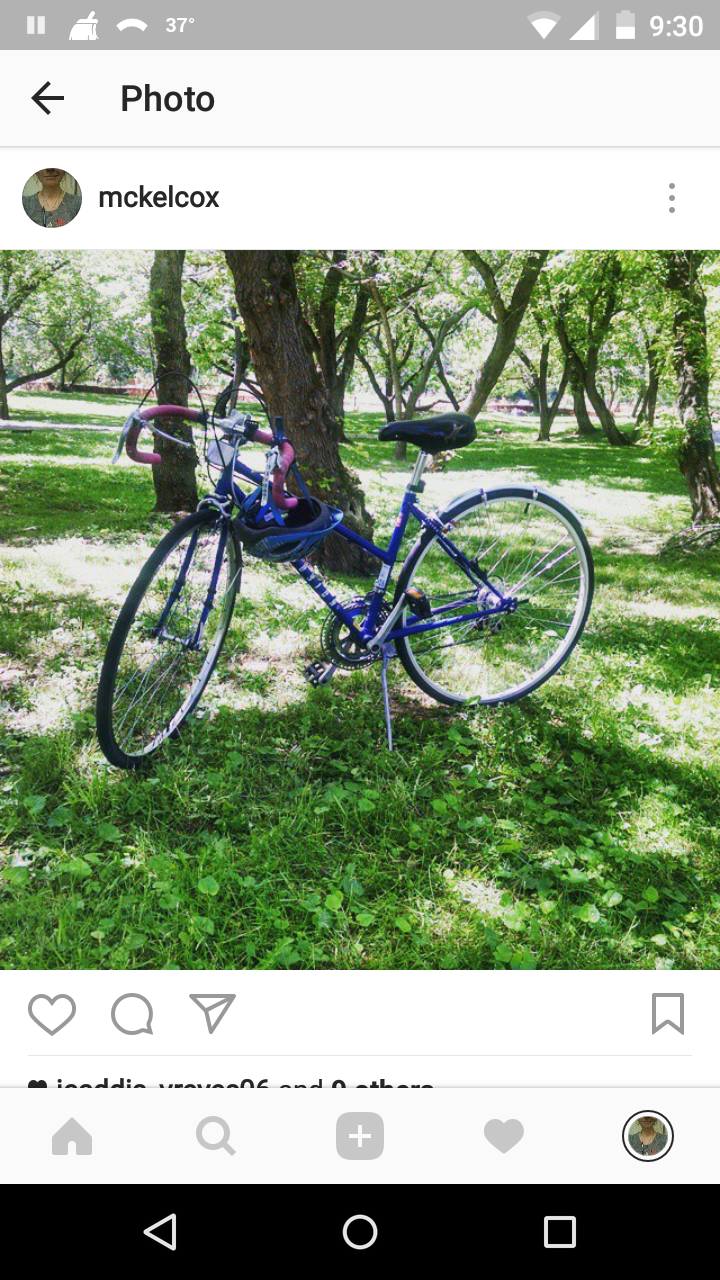720x1280 pixels.
Task: Like this bicycle photo post
Action: tap(52, 1014)
